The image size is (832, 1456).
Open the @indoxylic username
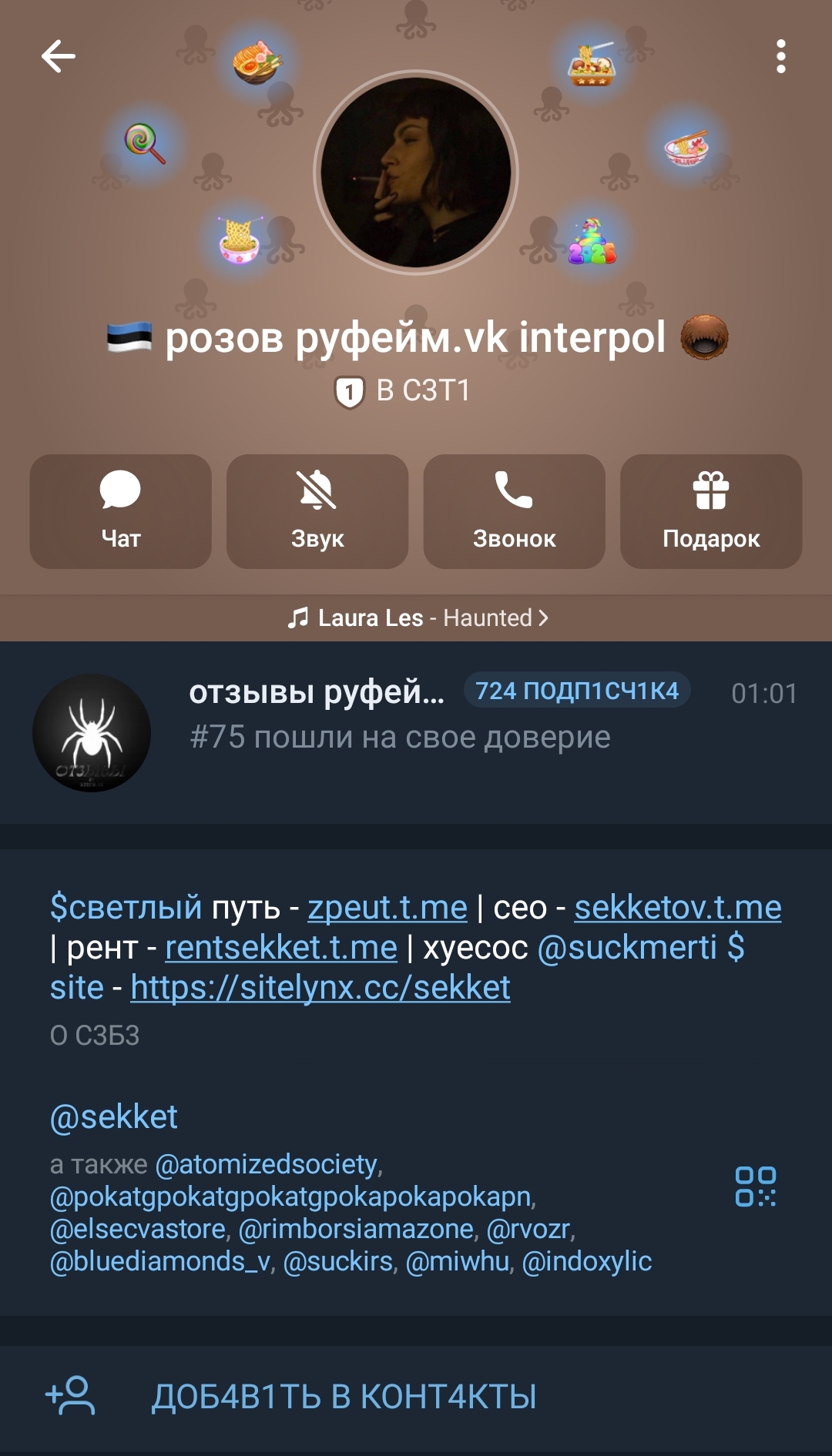pos(587,1261)
